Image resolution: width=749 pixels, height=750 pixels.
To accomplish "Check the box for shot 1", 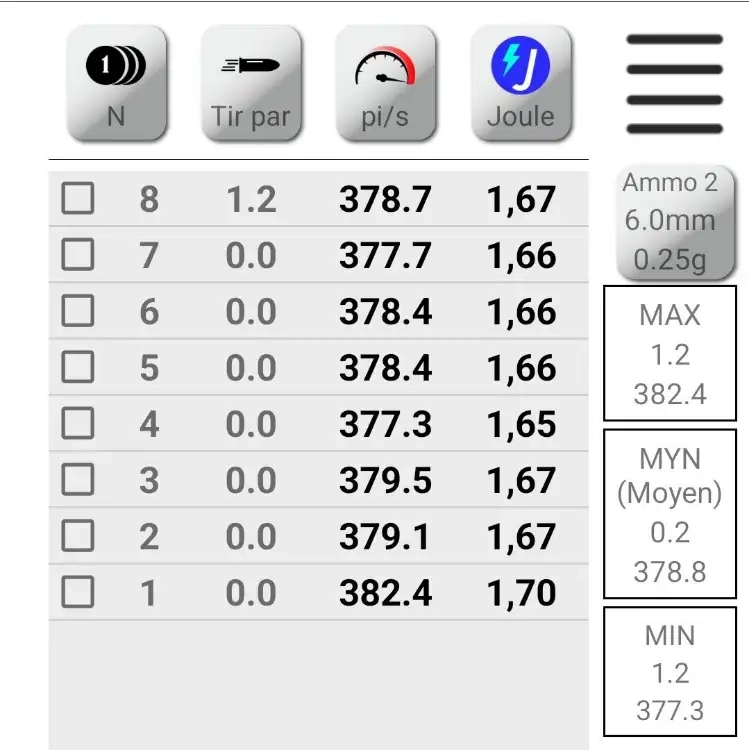I will click(78, 593).
